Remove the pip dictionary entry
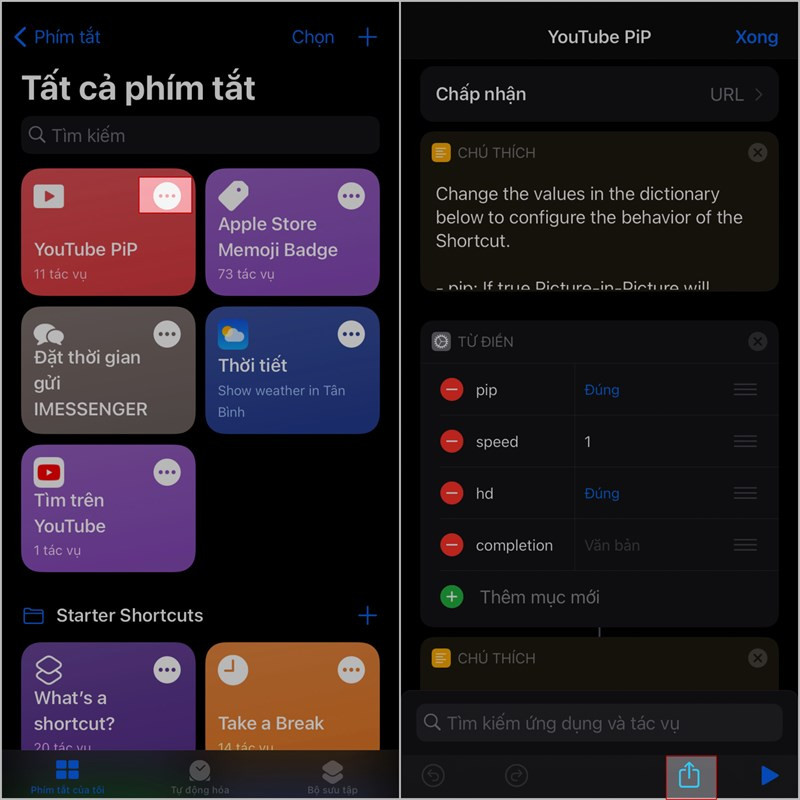800x800 pixels. click(x=452, y=390)
